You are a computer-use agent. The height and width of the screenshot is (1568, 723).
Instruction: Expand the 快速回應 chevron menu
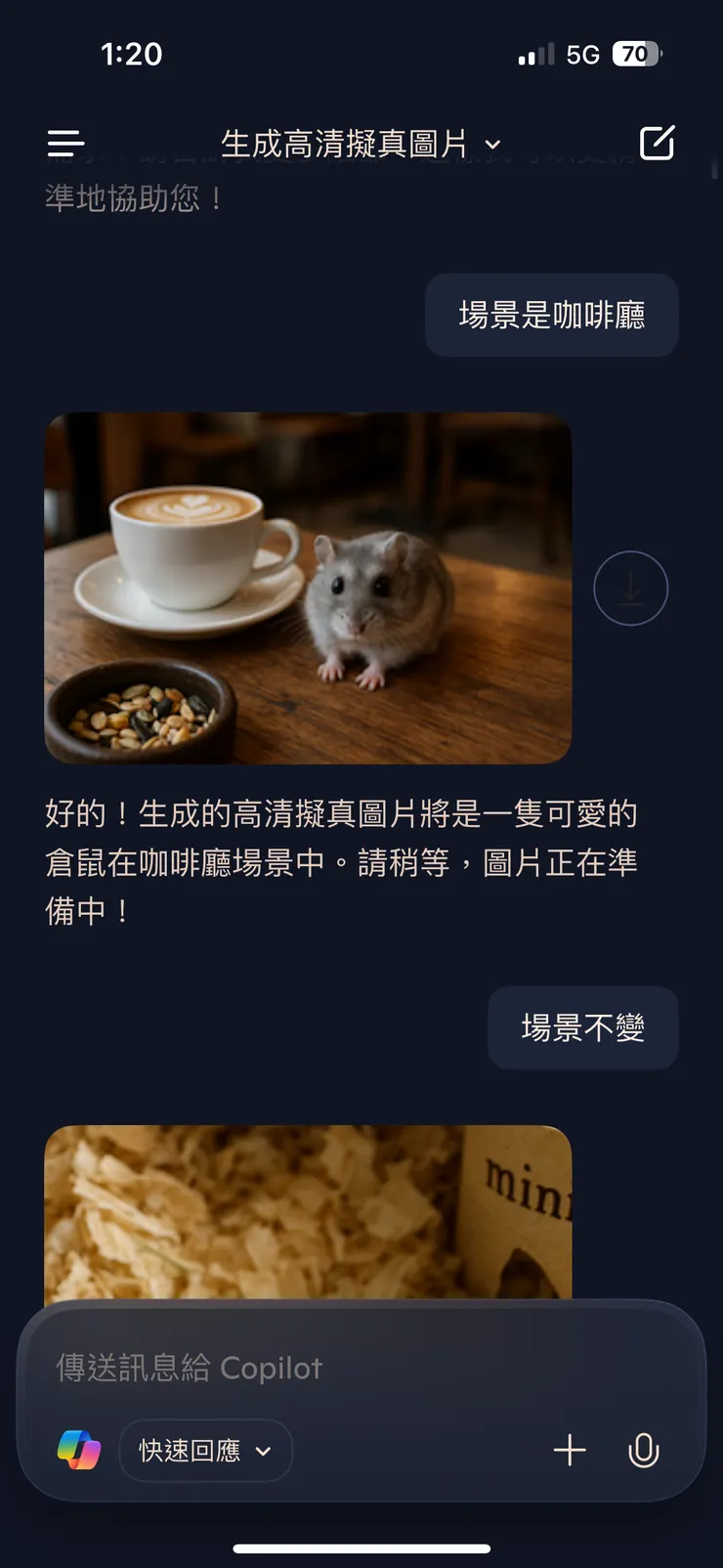click(x=262, y=1451)
